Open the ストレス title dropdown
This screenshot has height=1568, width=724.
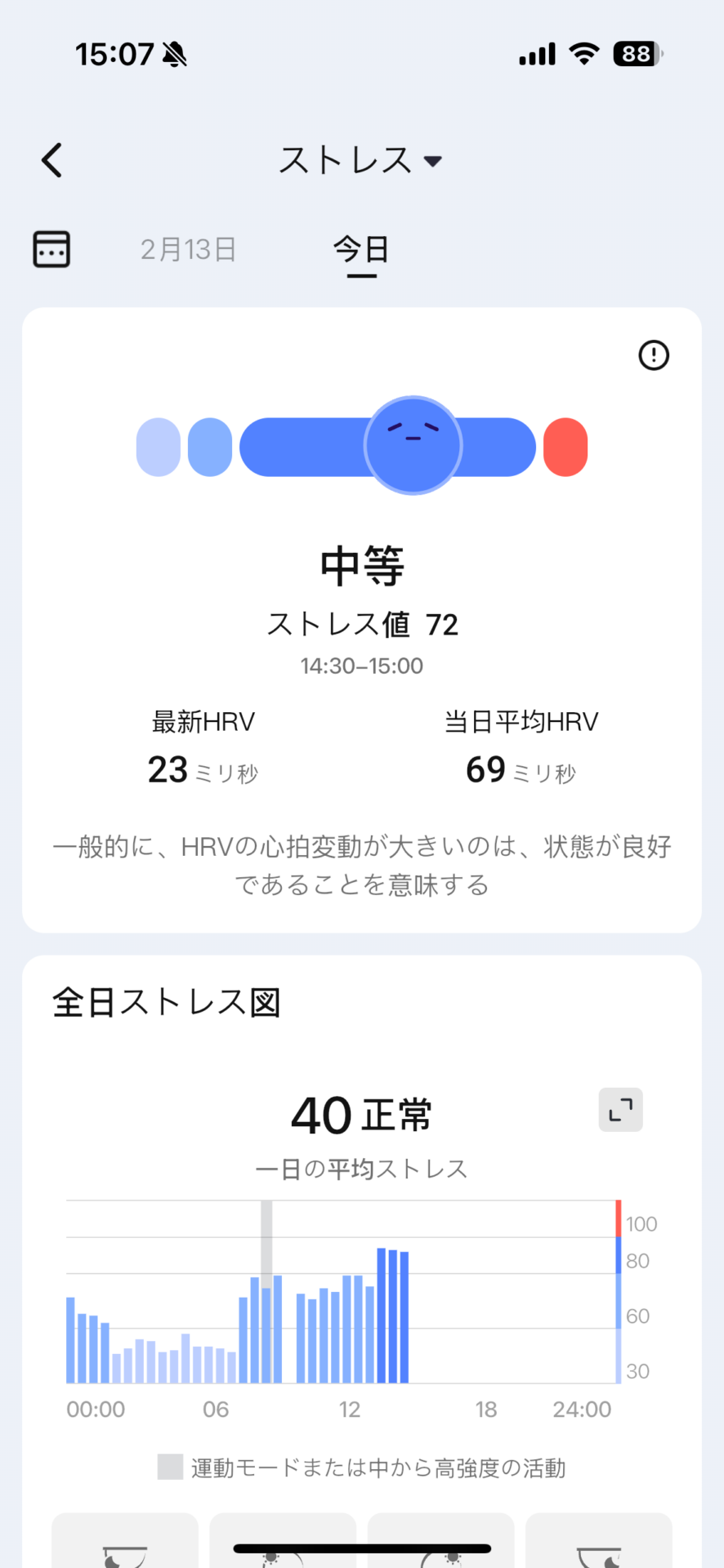coord(361,160)
